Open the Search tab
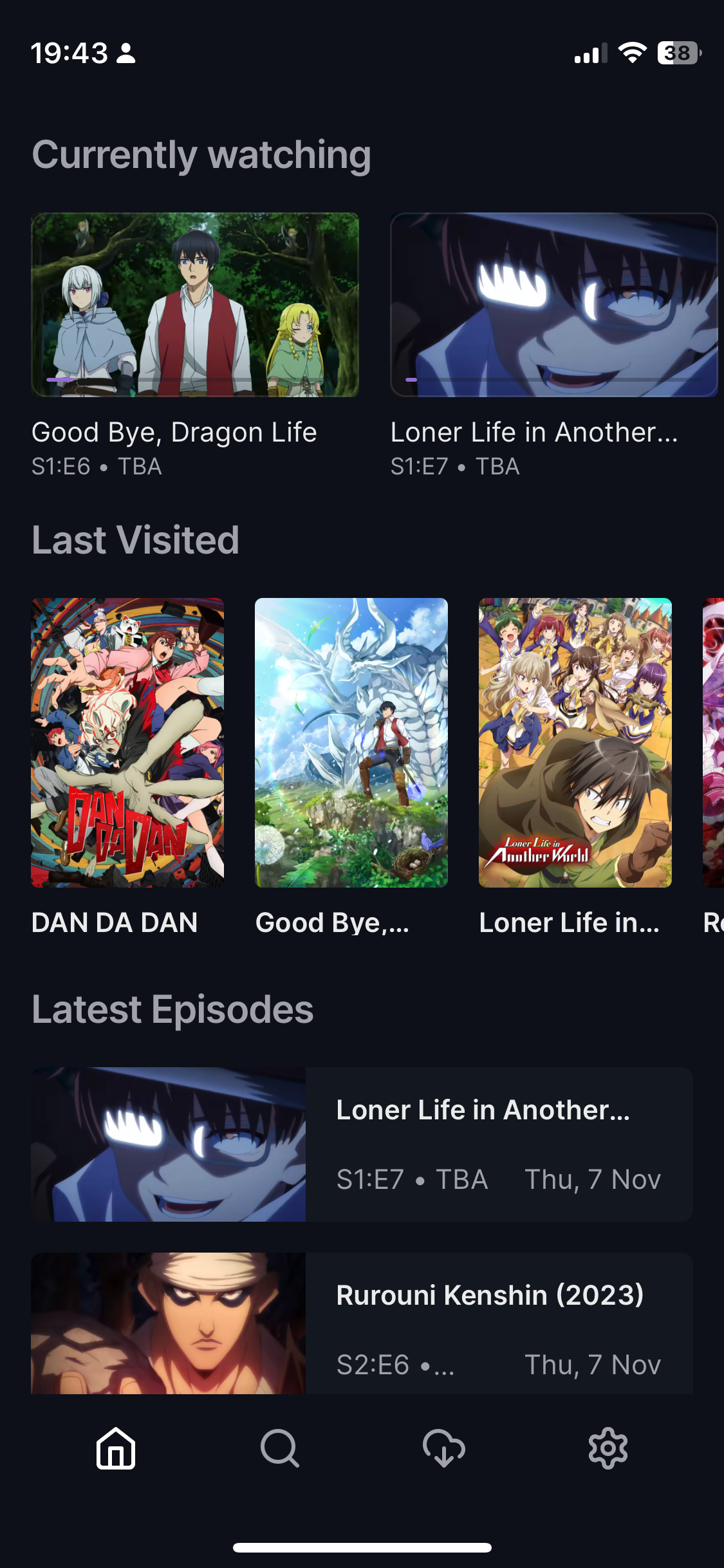The width and height of the screenshot is (724, 1568). (280, 1448)
